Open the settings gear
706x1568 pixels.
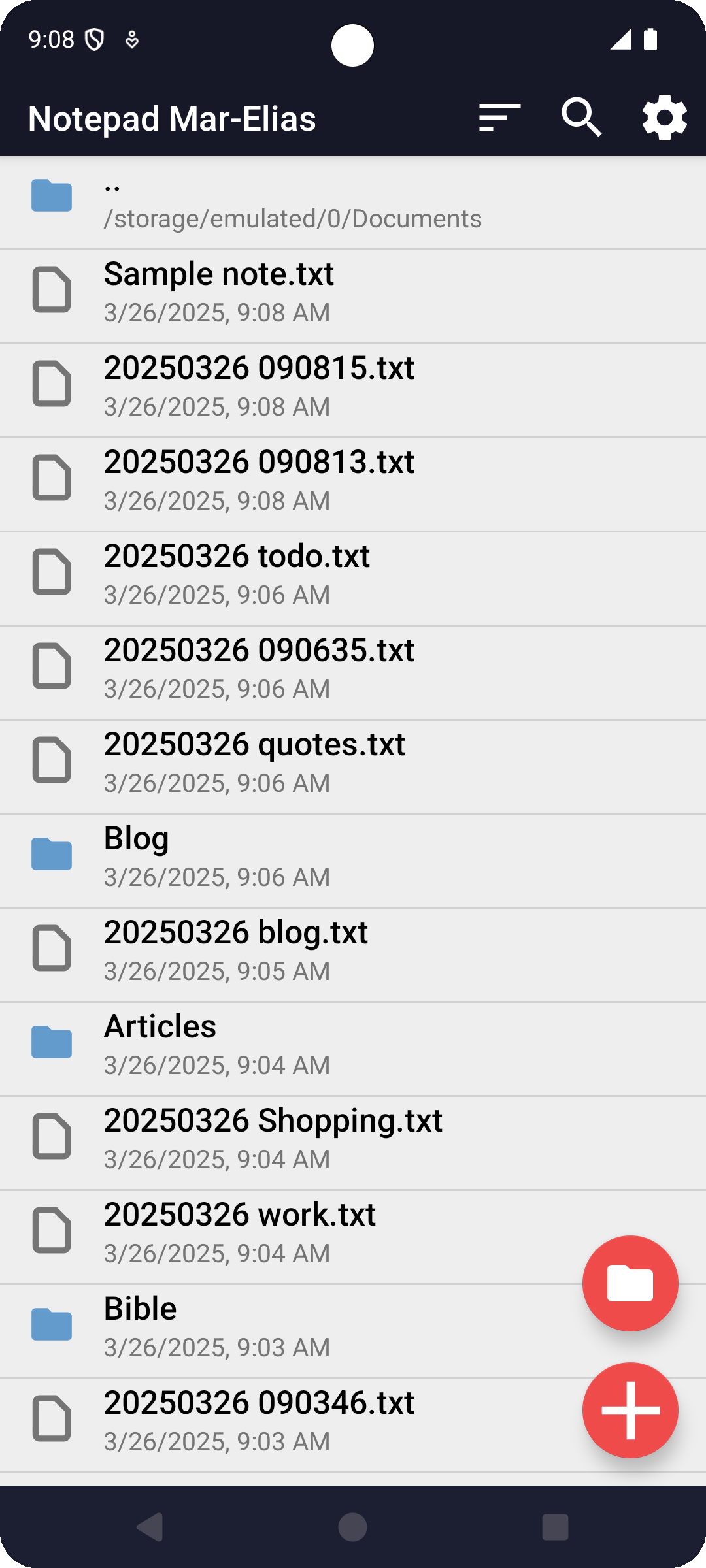664,118
